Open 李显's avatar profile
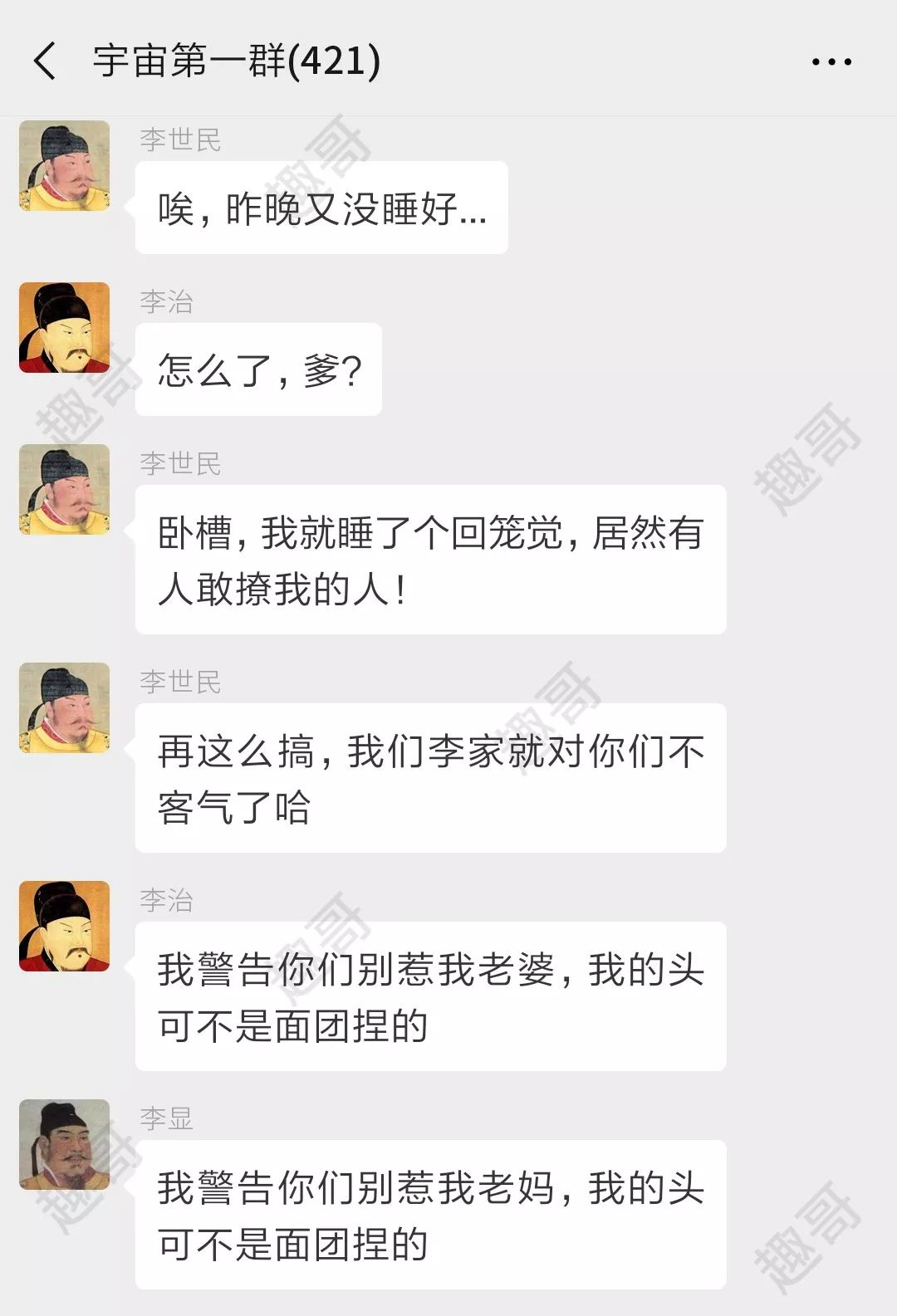The height and width of the screenshot is (1316, 897). (x=65, y=1144)
